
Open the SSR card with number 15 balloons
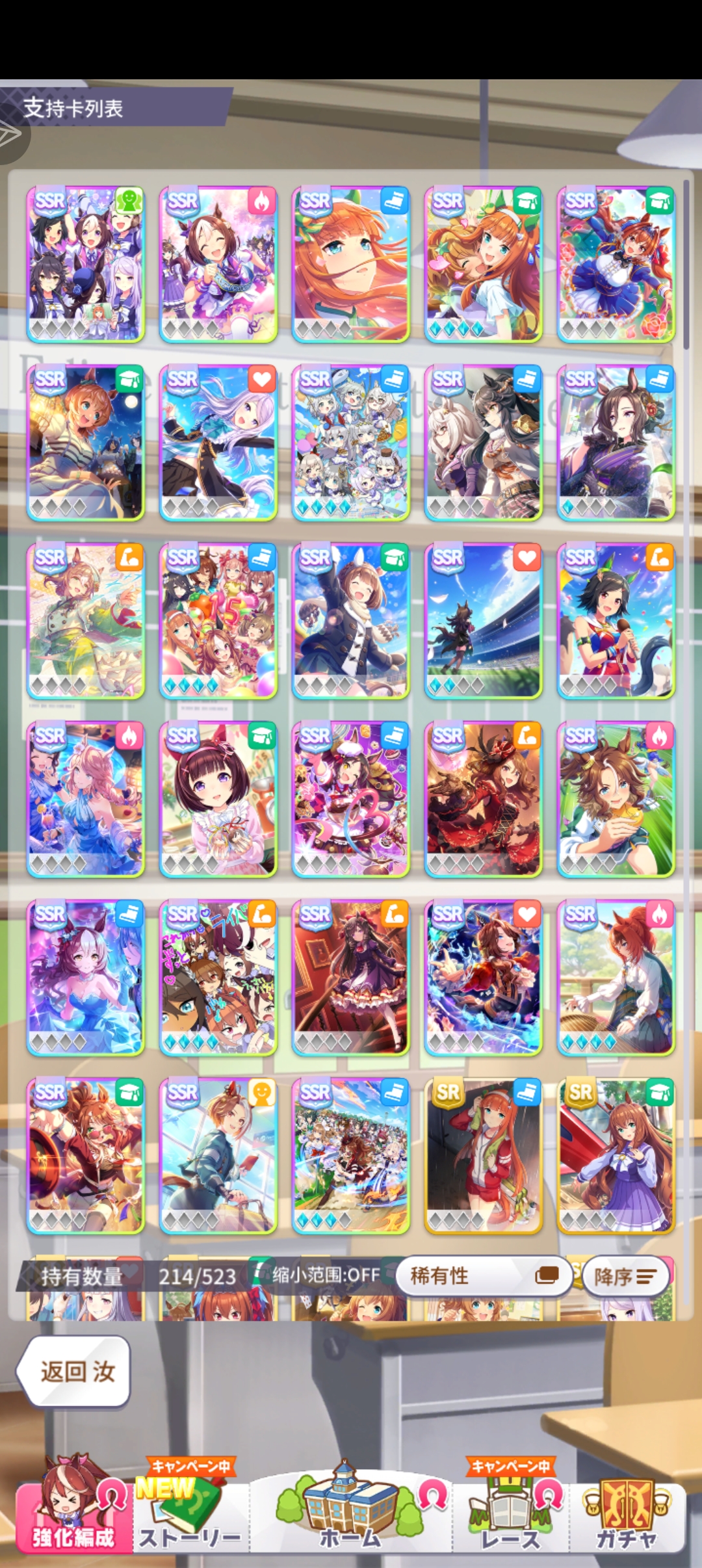click(218, 621)
